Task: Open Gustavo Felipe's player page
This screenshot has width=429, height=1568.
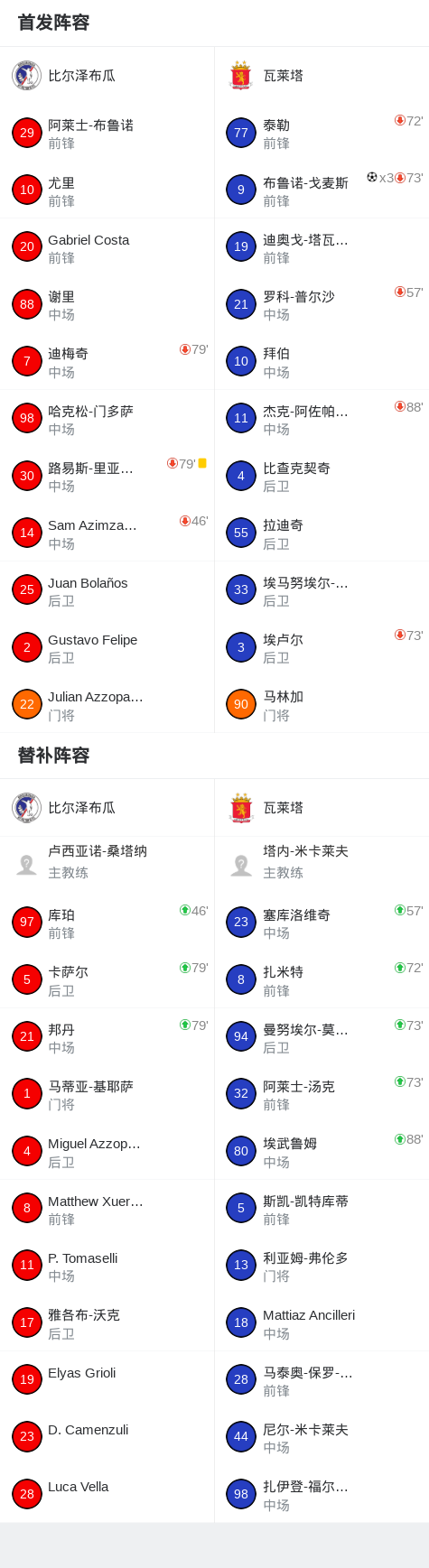Action: pos(107,648)
